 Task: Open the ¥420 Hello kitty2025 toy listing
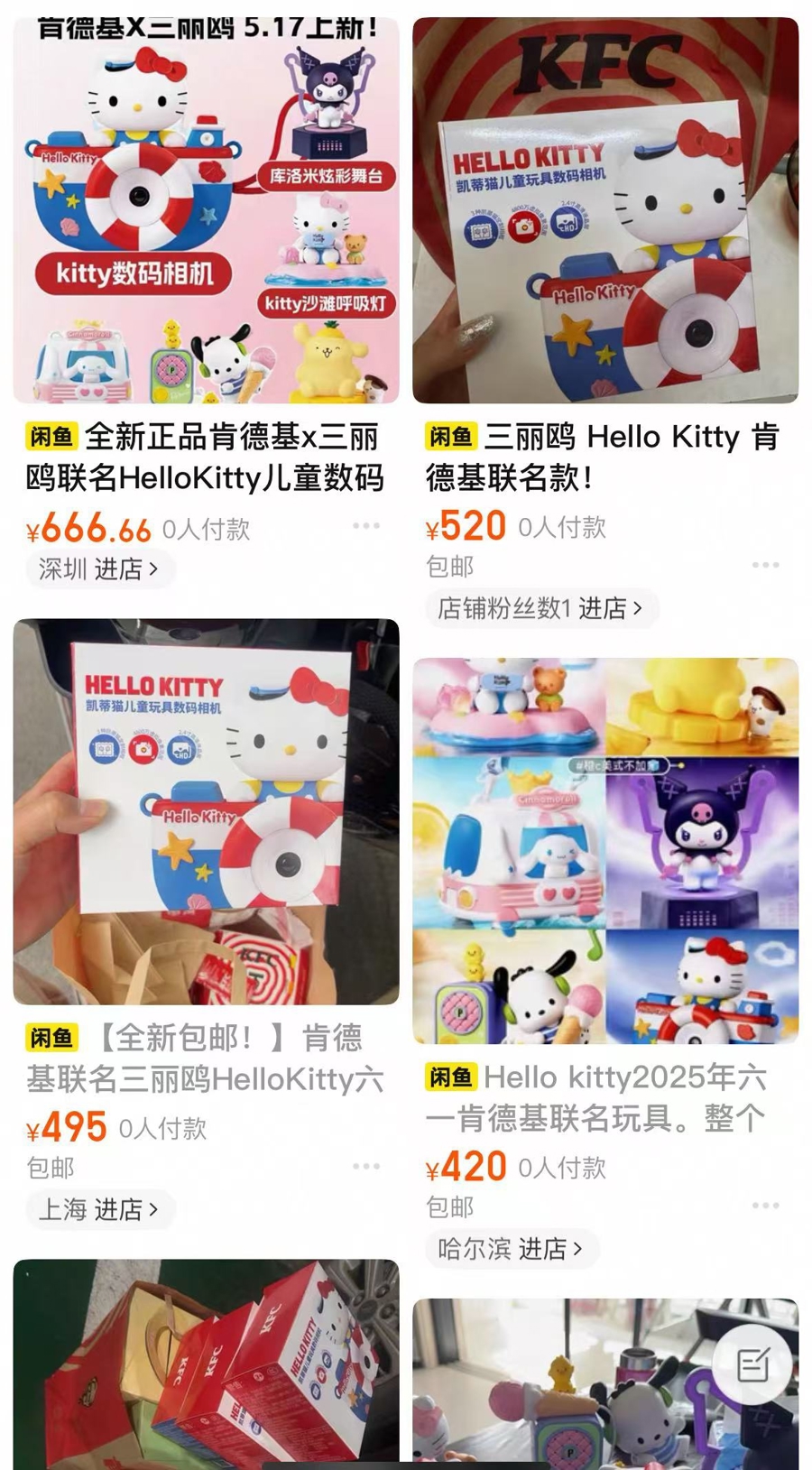coord(605,851)
